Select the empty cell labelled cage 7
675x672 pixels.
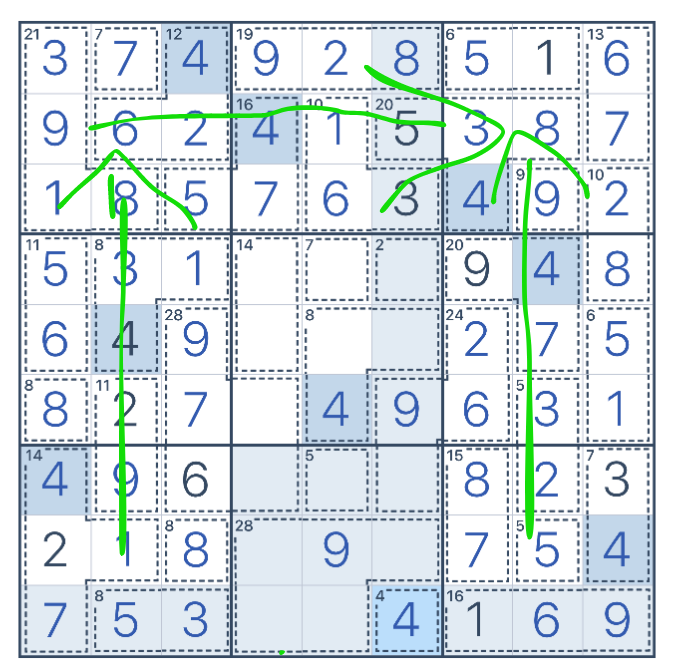pos(337,269)
